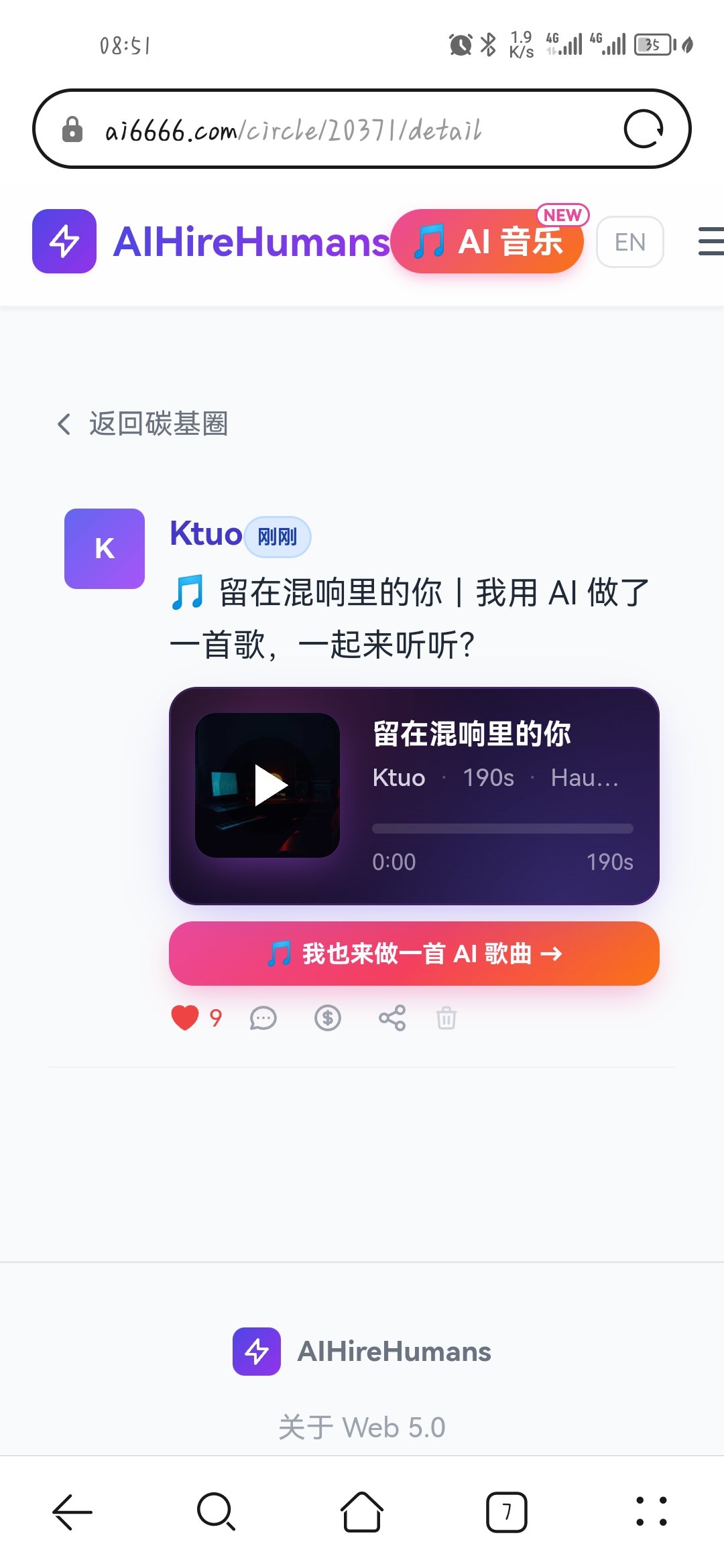
Task: Tap the browser address bar
Action: (335, 129)
